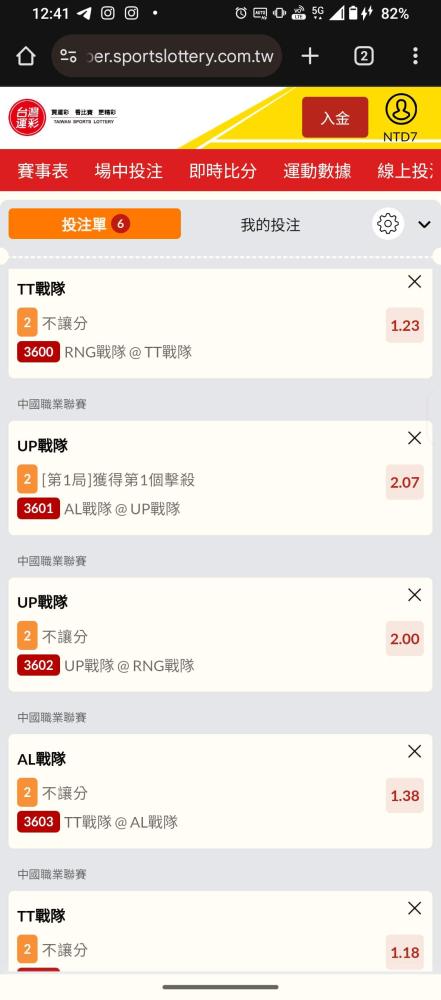Open the 運動數據 sports data tab
This screenshot has width=441, height=1000.
click(x=317, y=170)
